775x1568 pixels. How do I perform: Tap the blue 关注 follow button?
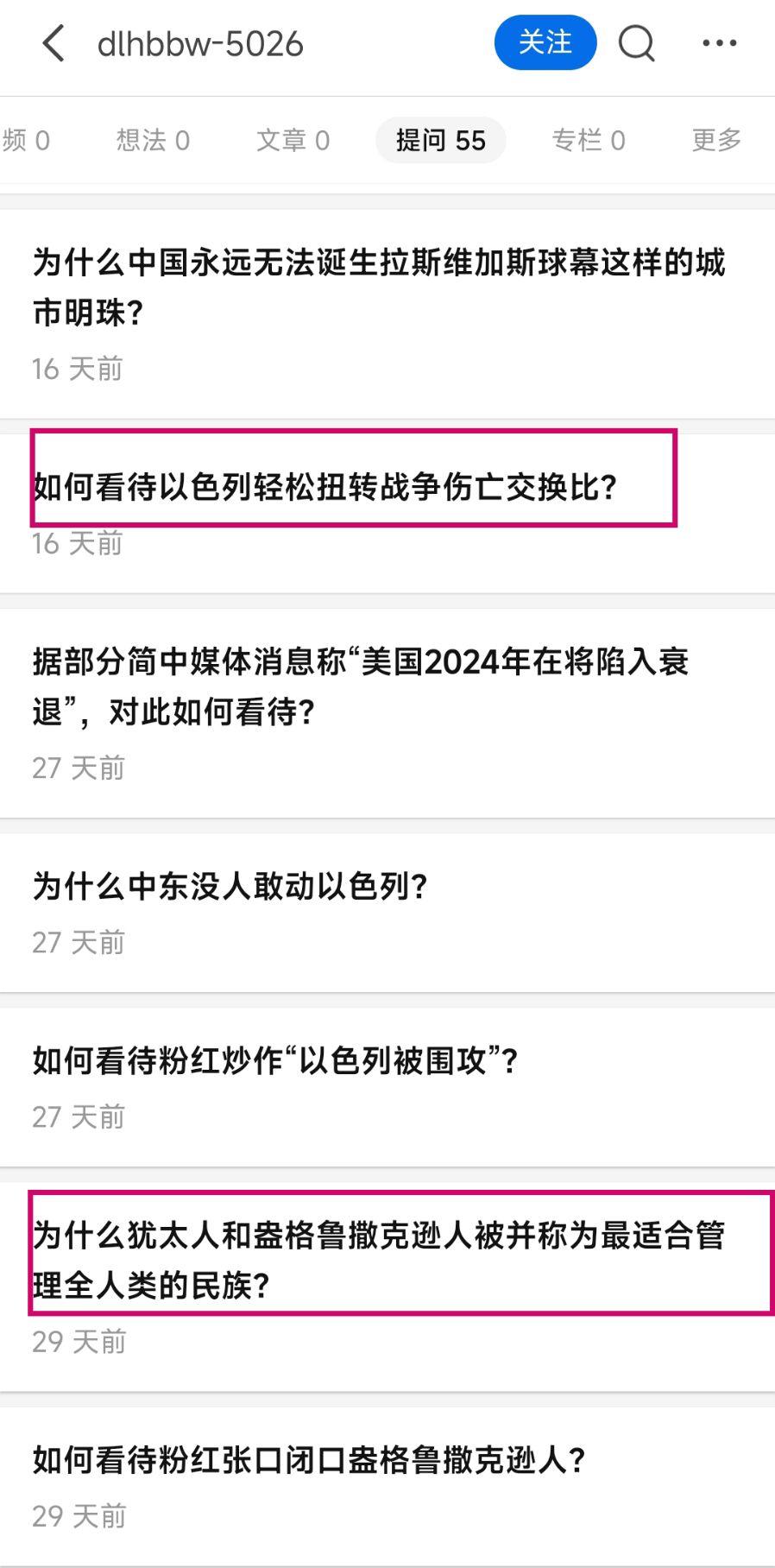(x=545, y=42)
